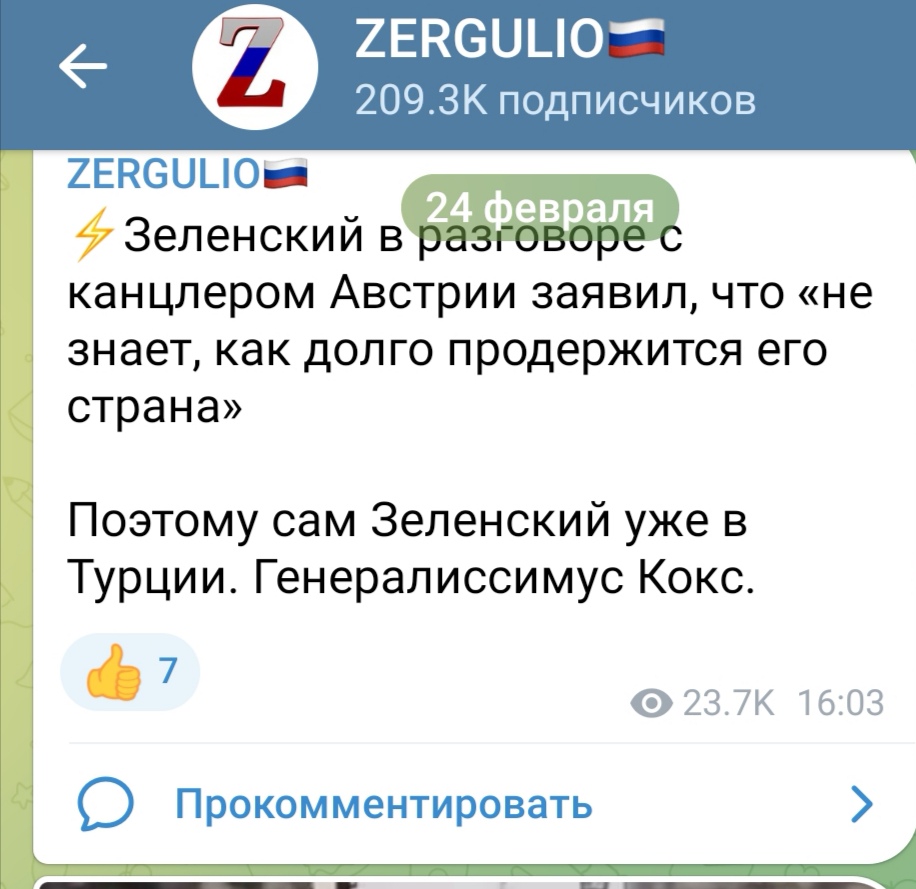Open comments via Прокомментировать
Viewport: 916px width, 889px height.
pyautogui.click(x=384, y=803)
